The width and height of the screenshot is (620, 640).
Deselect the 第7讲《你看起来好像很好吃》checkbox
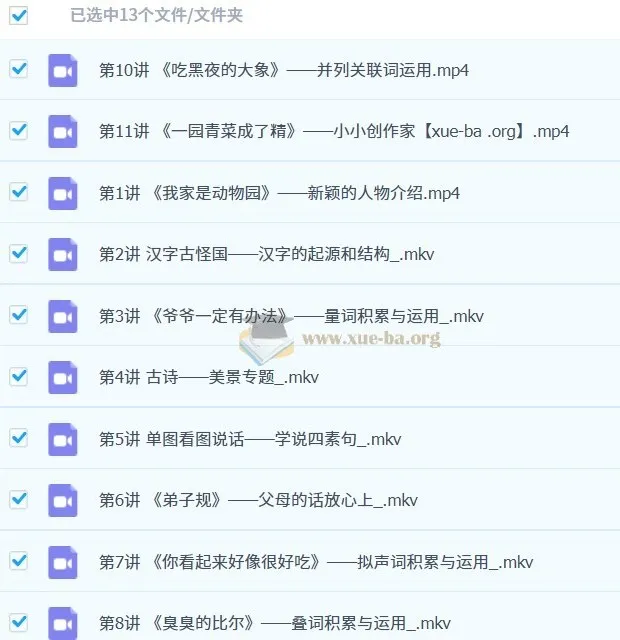[18, 560]
